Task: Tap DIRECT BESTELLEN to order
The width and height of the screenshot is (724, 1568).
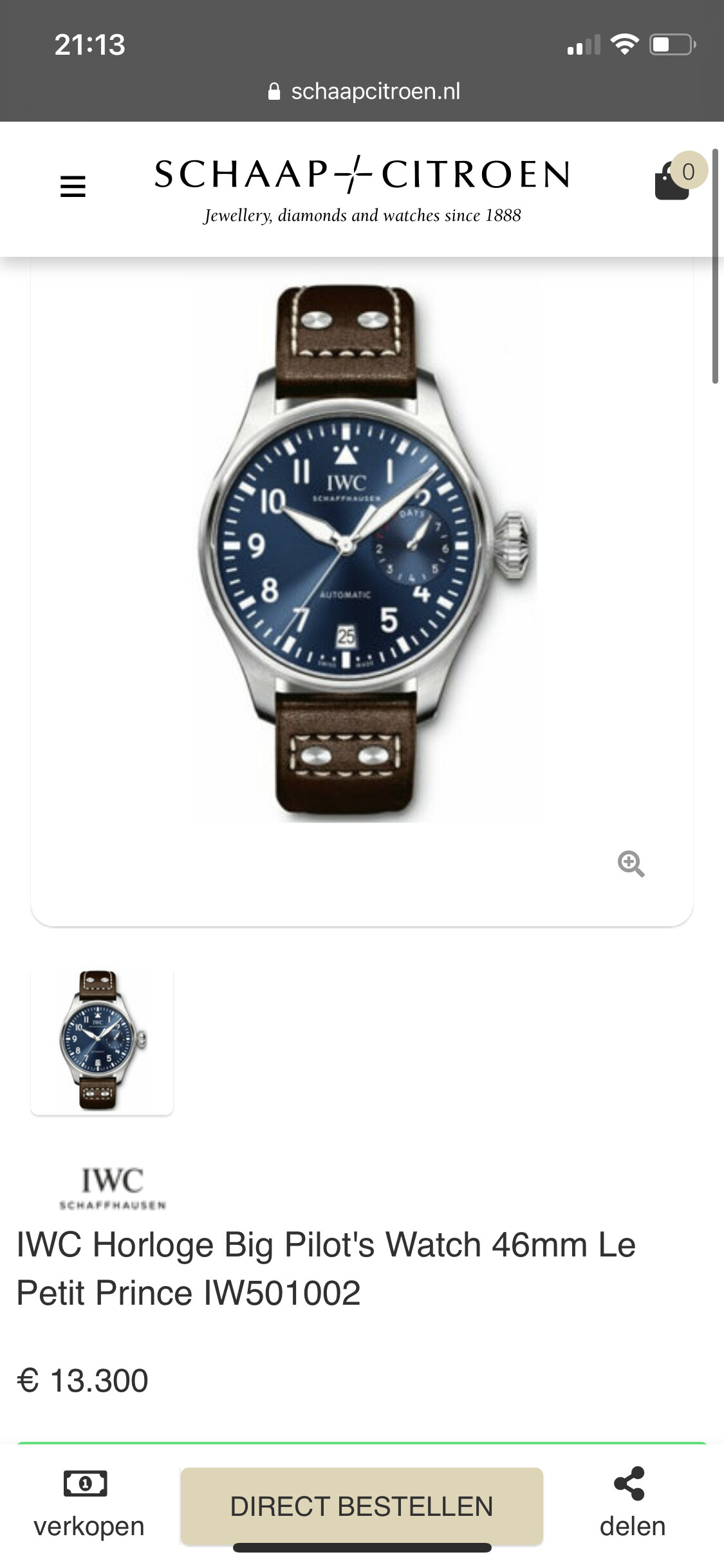Action: [x=362, y=1506]
